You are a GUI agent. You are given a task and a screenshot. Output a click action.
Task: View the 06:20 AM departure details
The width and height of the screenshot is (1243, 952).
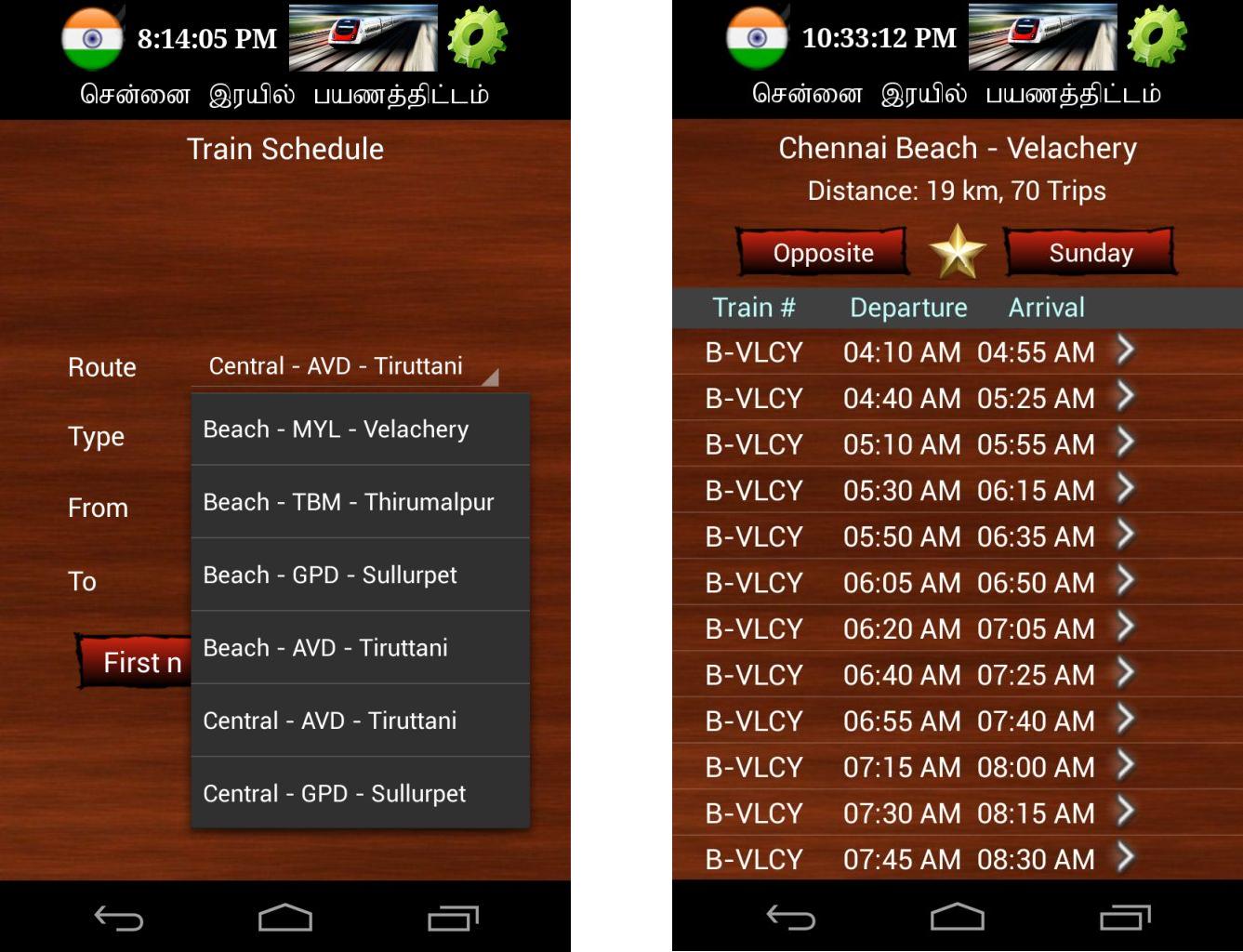[x=958, y=628]
